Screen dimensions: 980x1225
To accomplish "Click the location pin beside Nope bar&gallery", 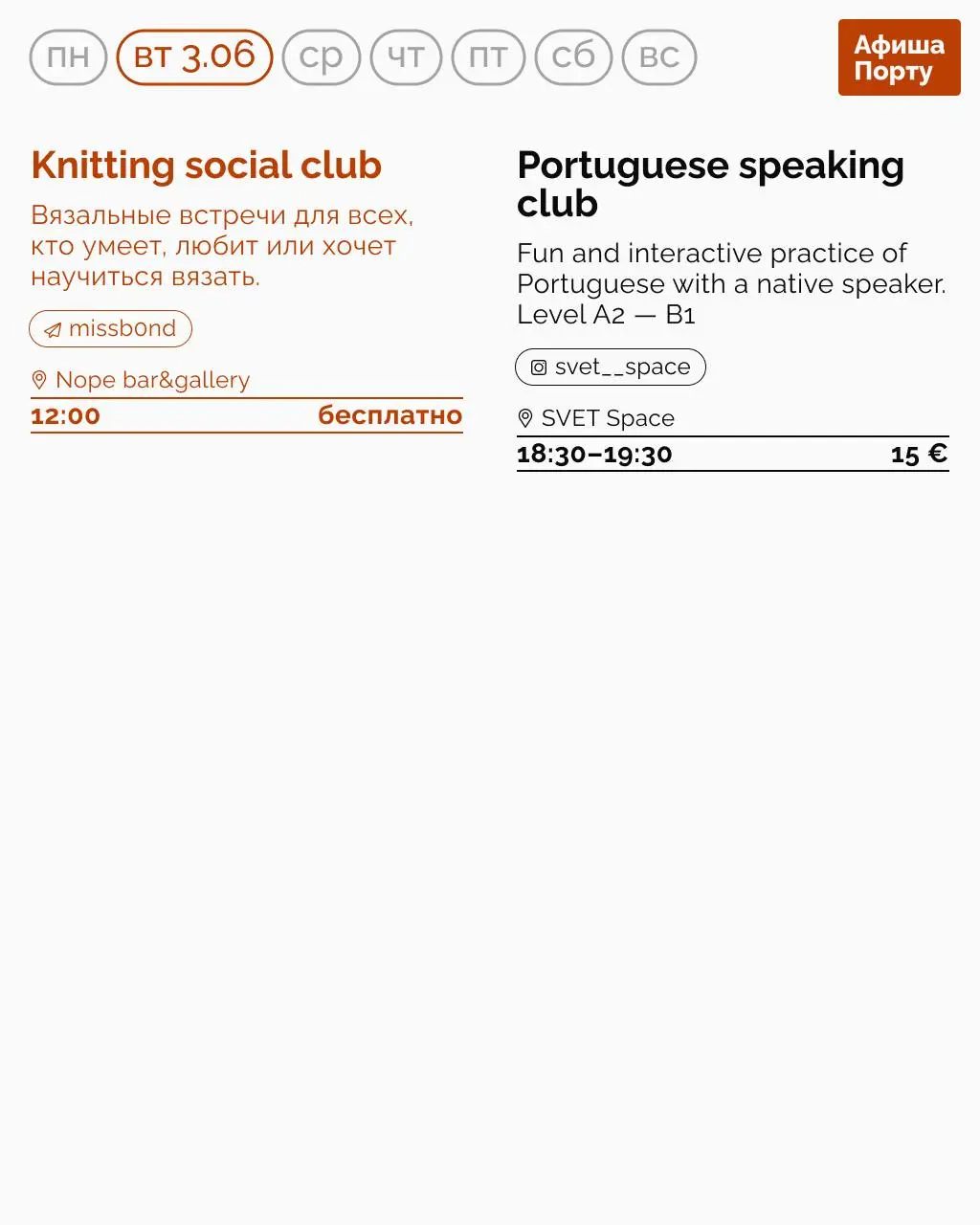I will (40, 379).
